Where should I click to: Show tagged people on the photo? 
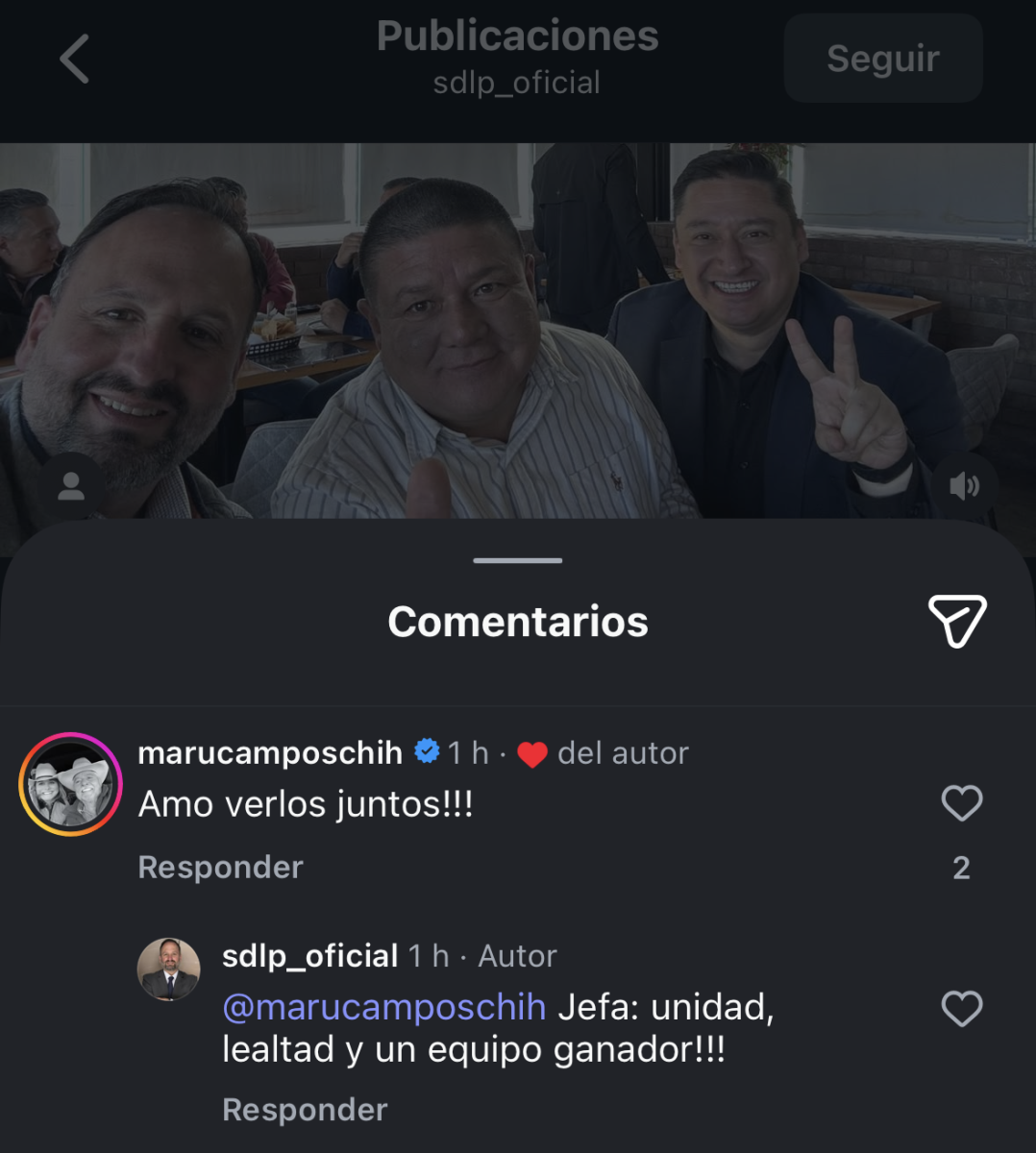(71, 486)
